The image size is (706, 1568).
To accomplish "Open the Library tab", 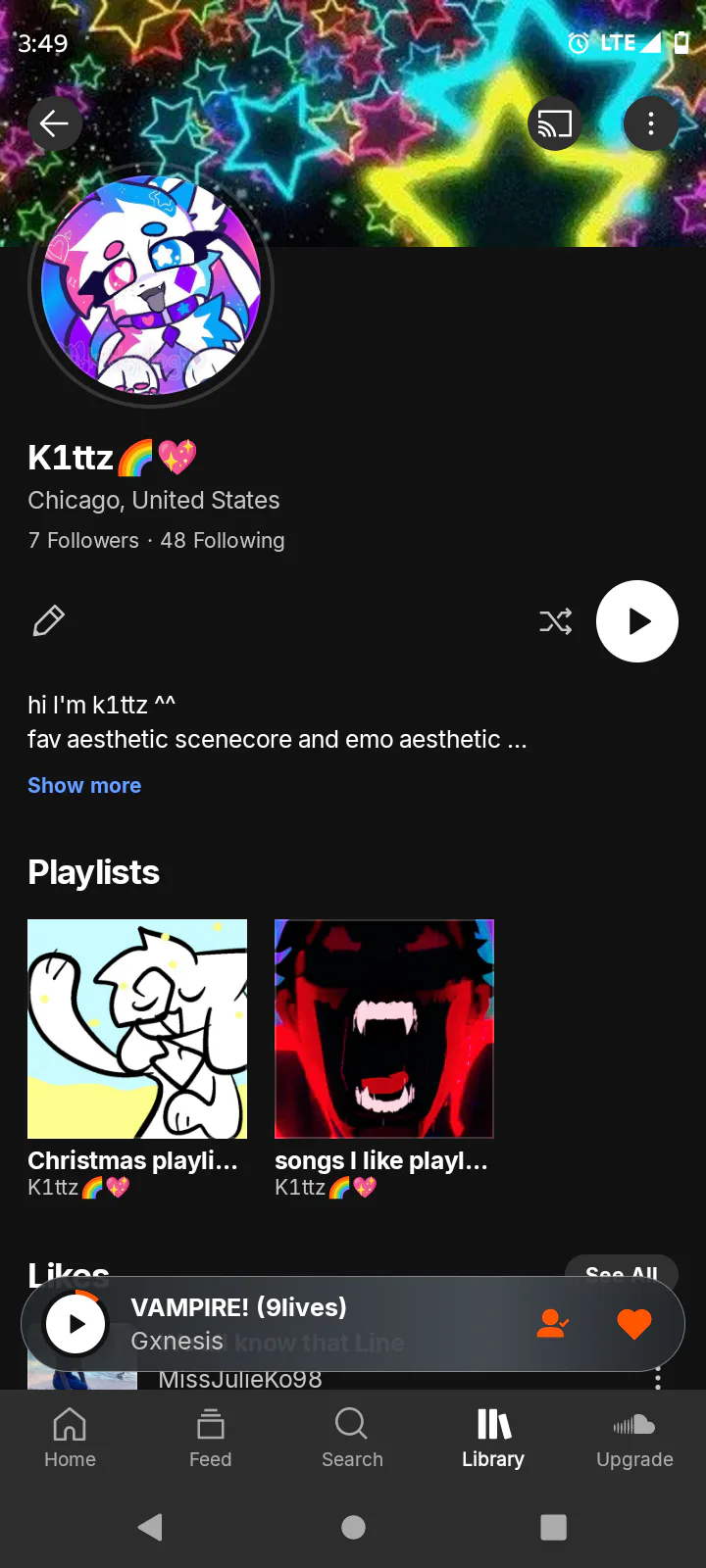I will point(493,1438).
